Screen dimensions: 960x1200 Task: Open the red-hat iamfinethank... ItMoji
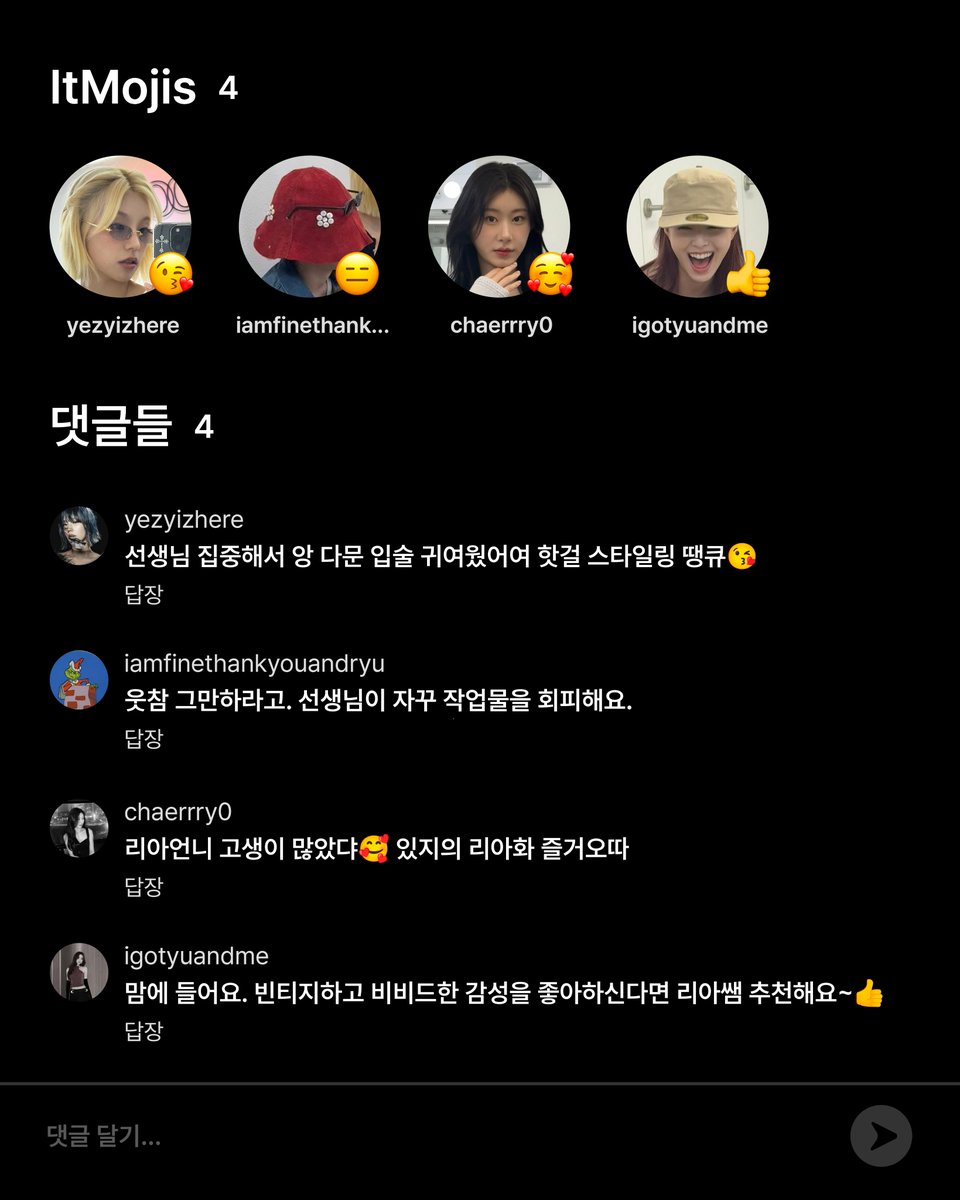pyautogui.click(x=310, y=227)
